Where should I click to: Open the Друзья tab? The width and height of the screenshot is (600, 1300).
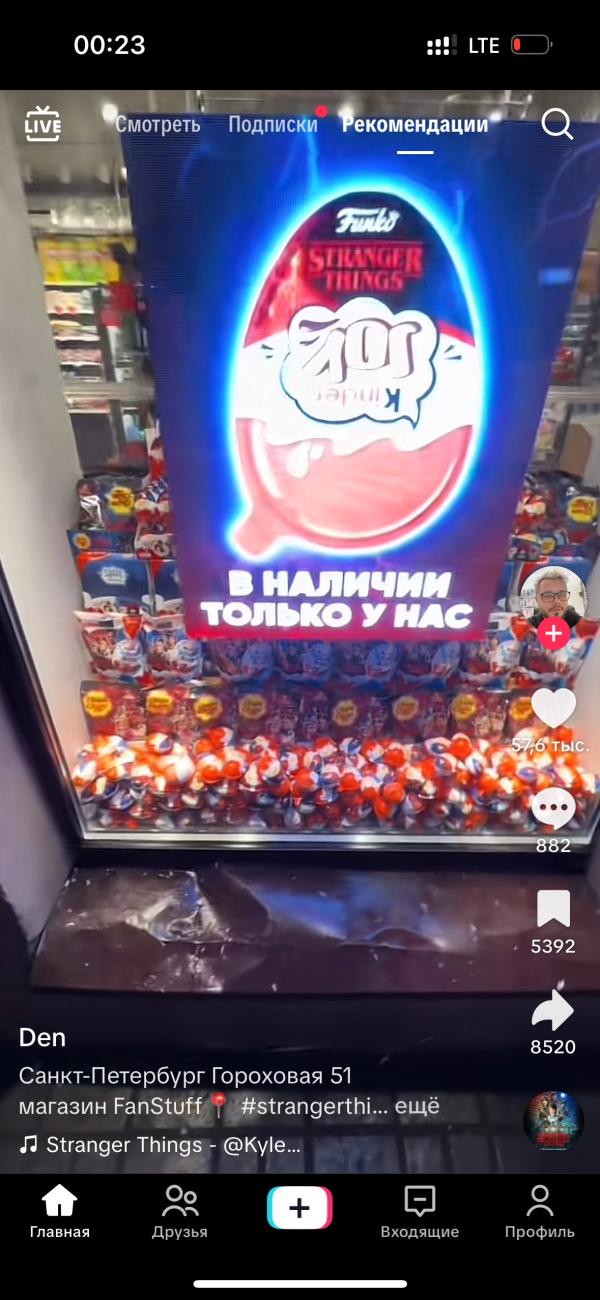click(180, 1211)
